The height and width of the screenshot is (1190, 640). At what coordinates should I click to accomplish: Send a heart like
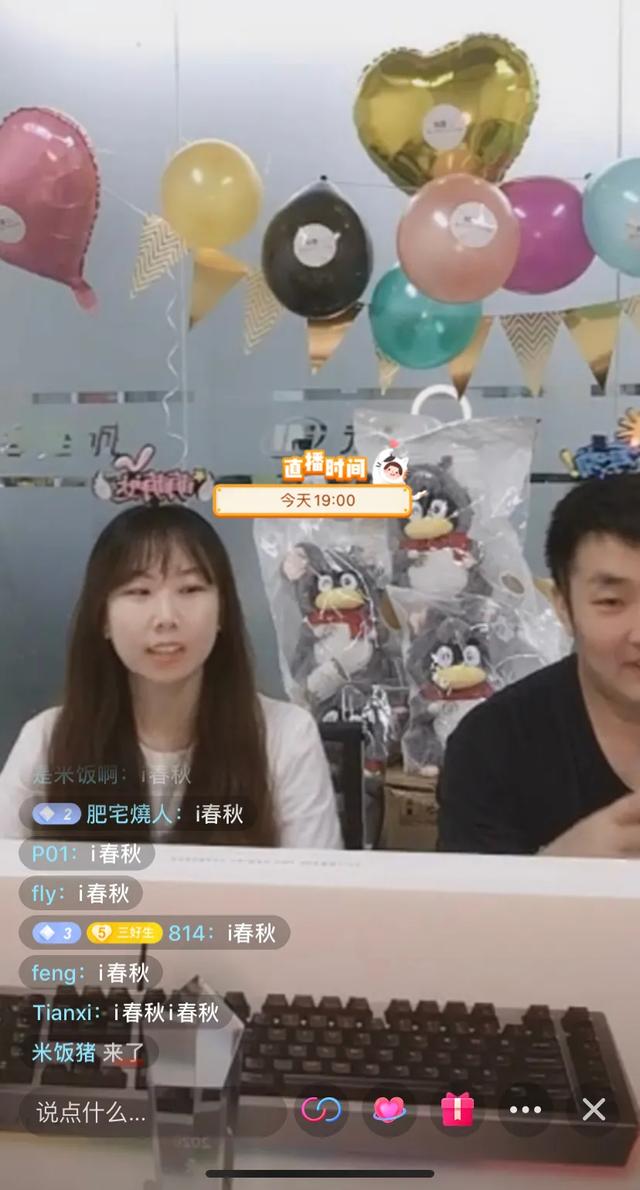click(x=389, y=1109)
